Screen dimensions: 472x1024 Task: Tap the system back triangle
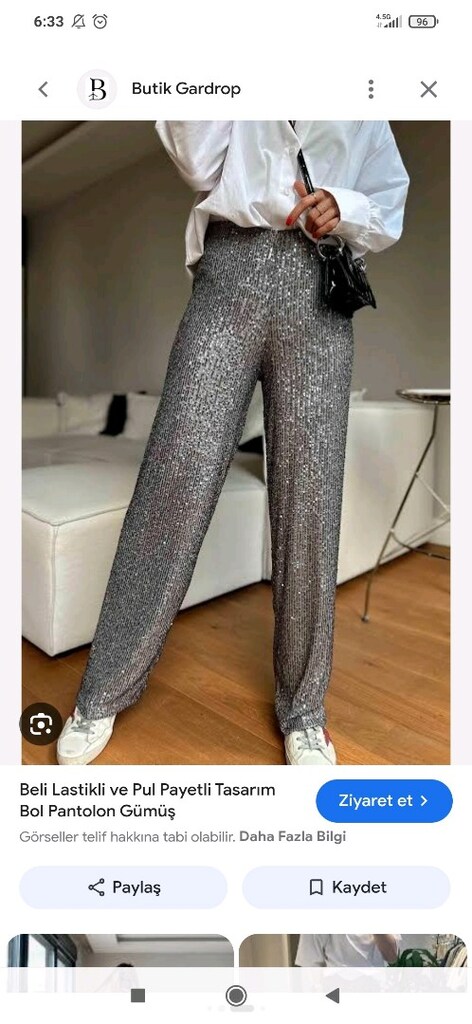[x=333, y=996]
